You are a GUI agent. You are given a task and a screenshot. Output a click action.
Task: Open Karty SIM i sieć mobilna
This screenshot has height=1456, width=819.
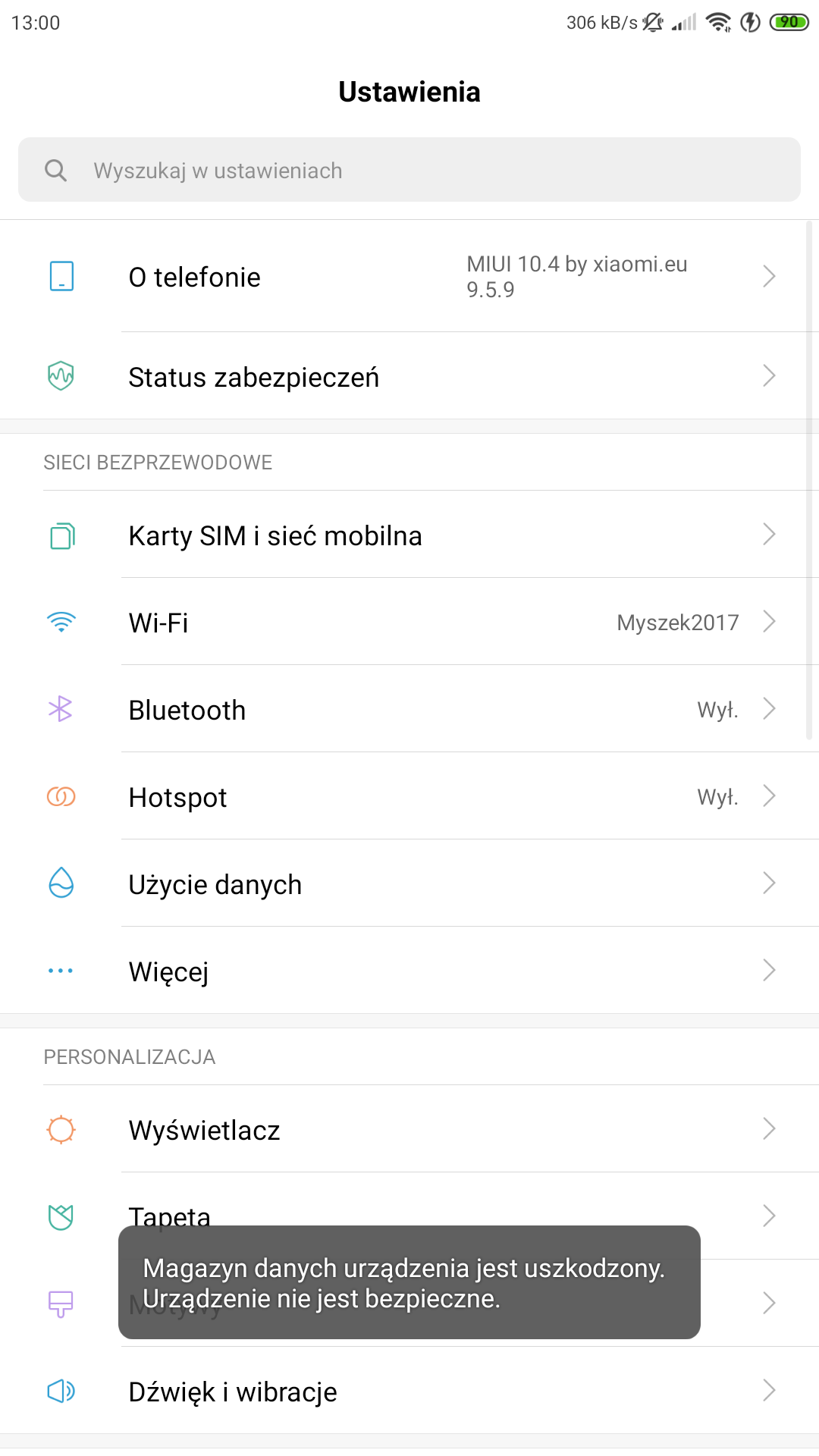[x=409, y=535]
